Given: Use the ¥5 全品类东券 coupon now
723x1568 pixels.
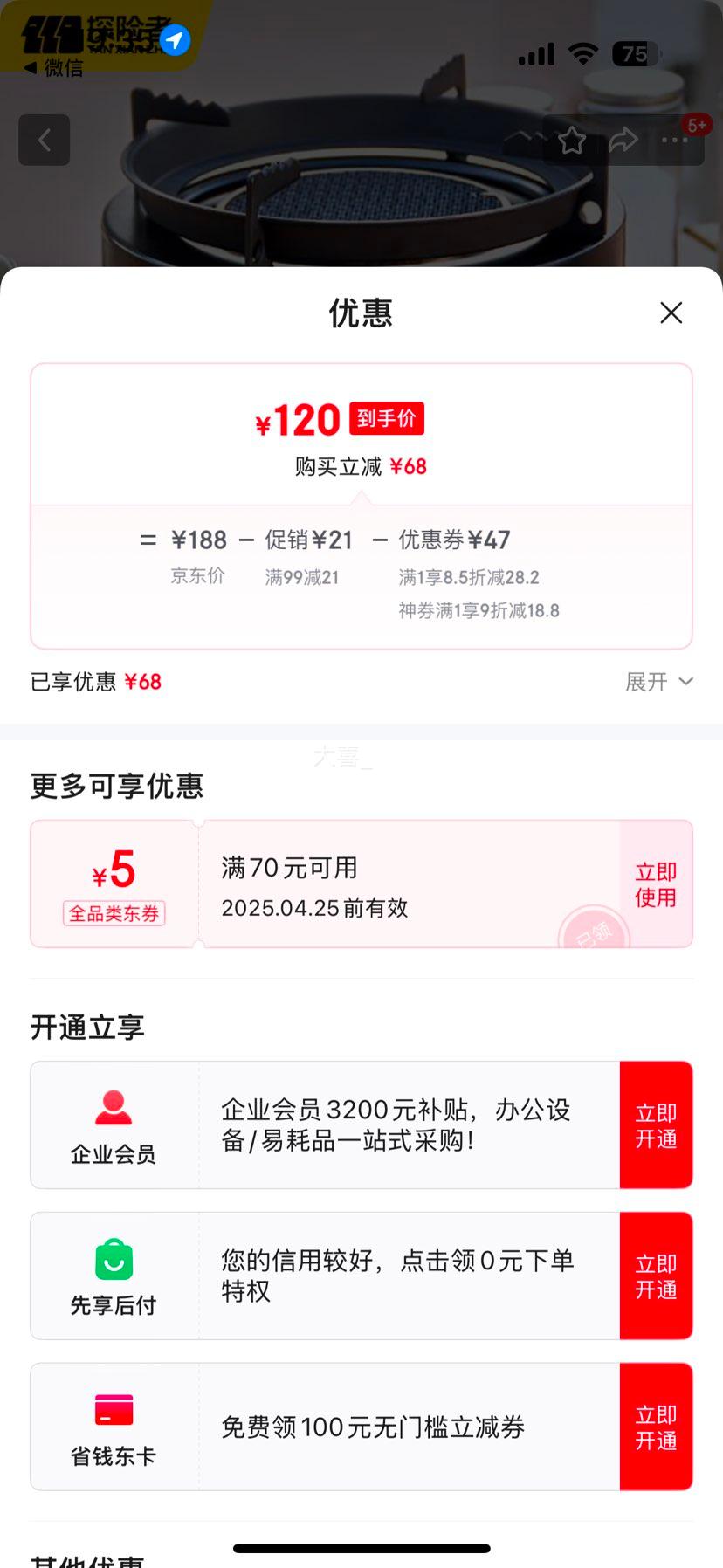Looking at the screenshot, I should pos(656,884).
